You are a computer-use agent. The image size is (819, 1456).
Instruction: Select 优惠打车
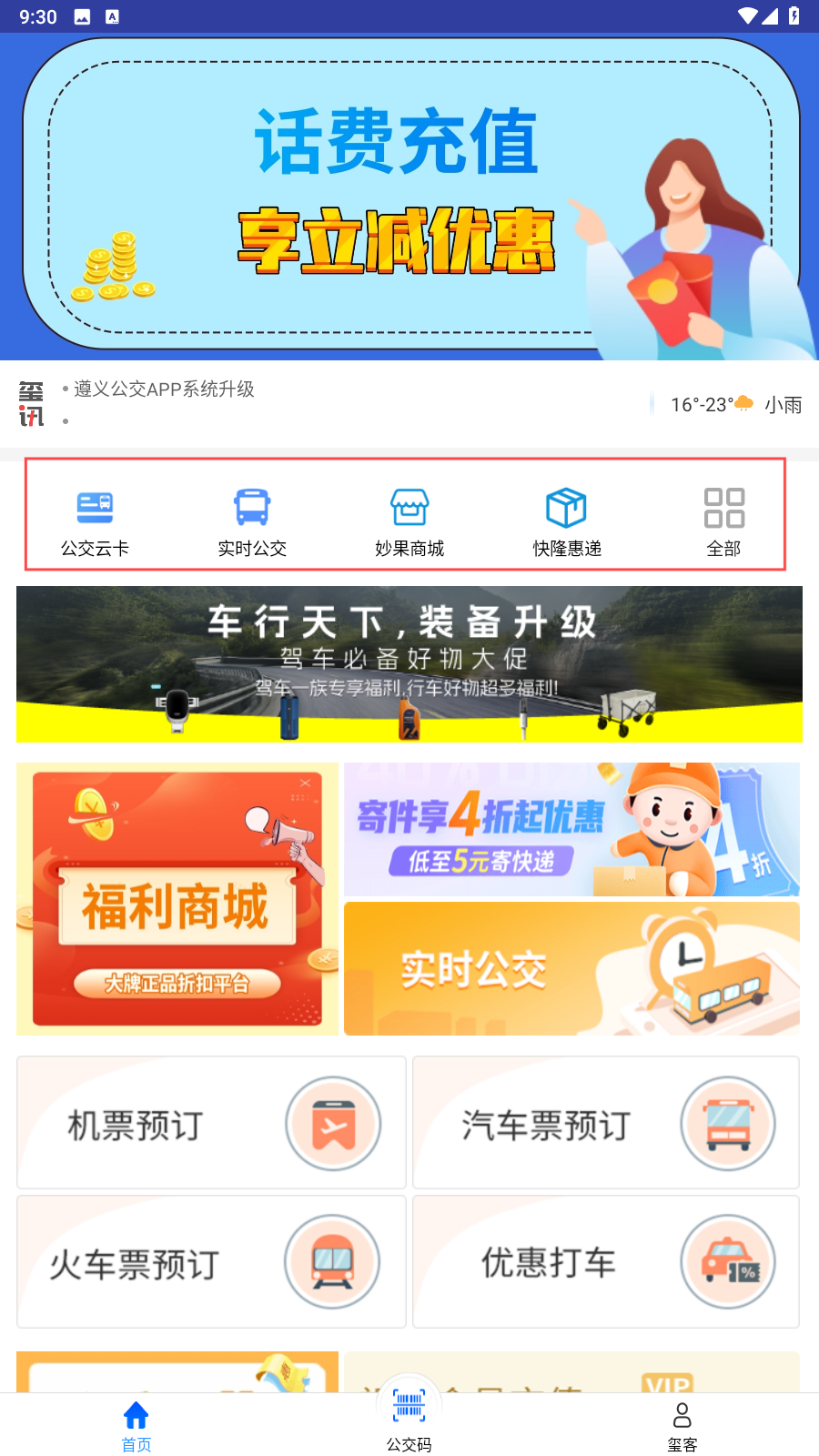605,1262
